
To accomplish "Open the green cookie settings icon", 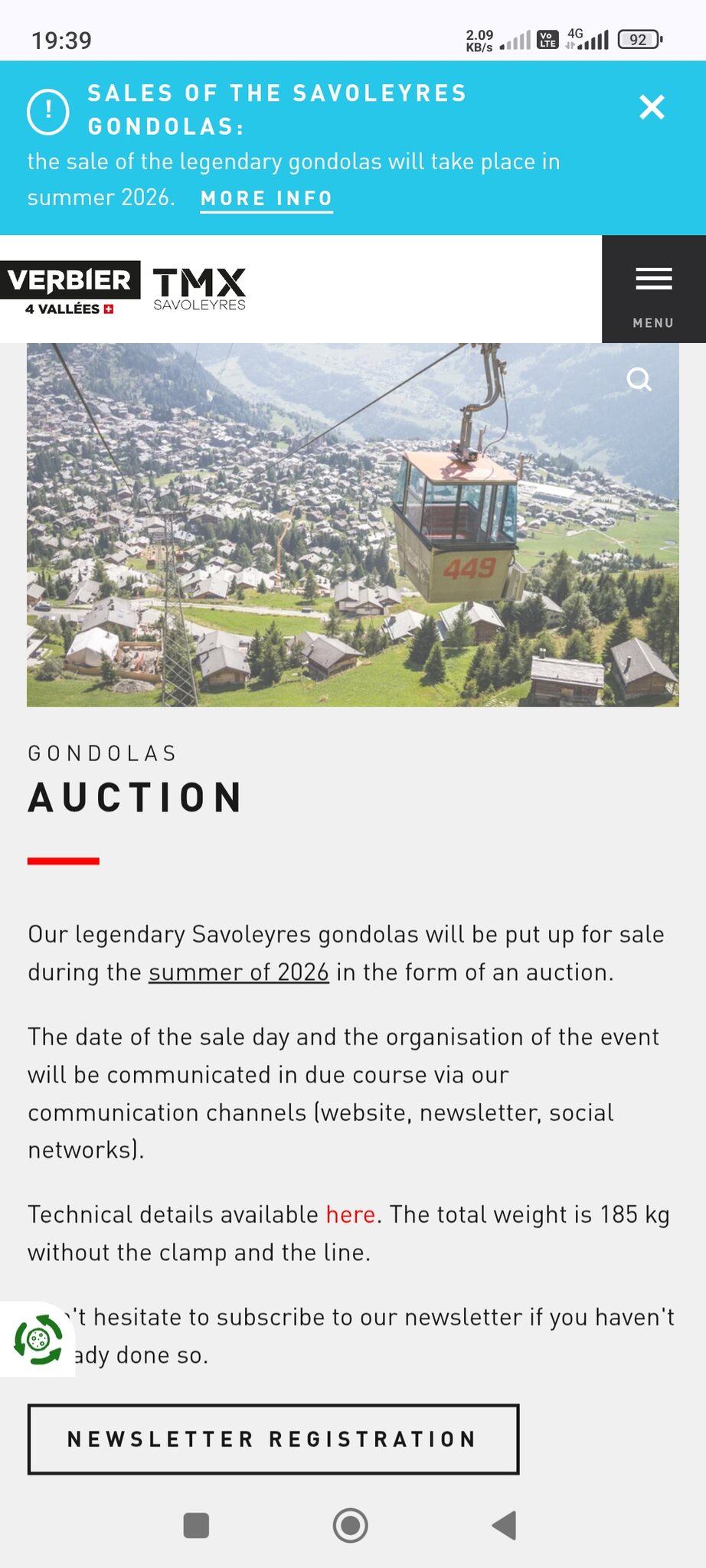I will click(x=38, y=1340).
